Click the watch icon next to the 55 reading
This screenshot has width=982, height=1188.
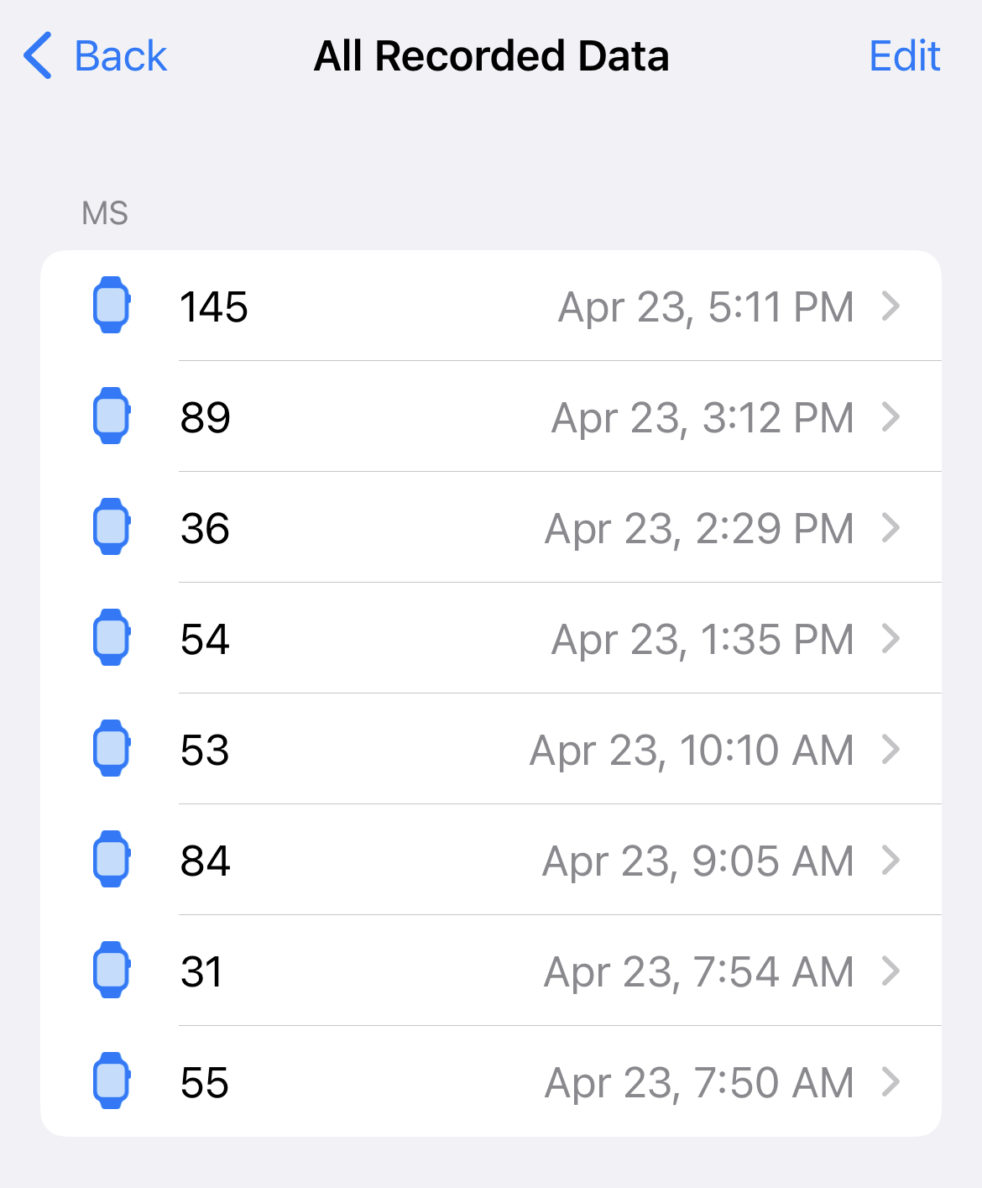[x=111, y=1081]
